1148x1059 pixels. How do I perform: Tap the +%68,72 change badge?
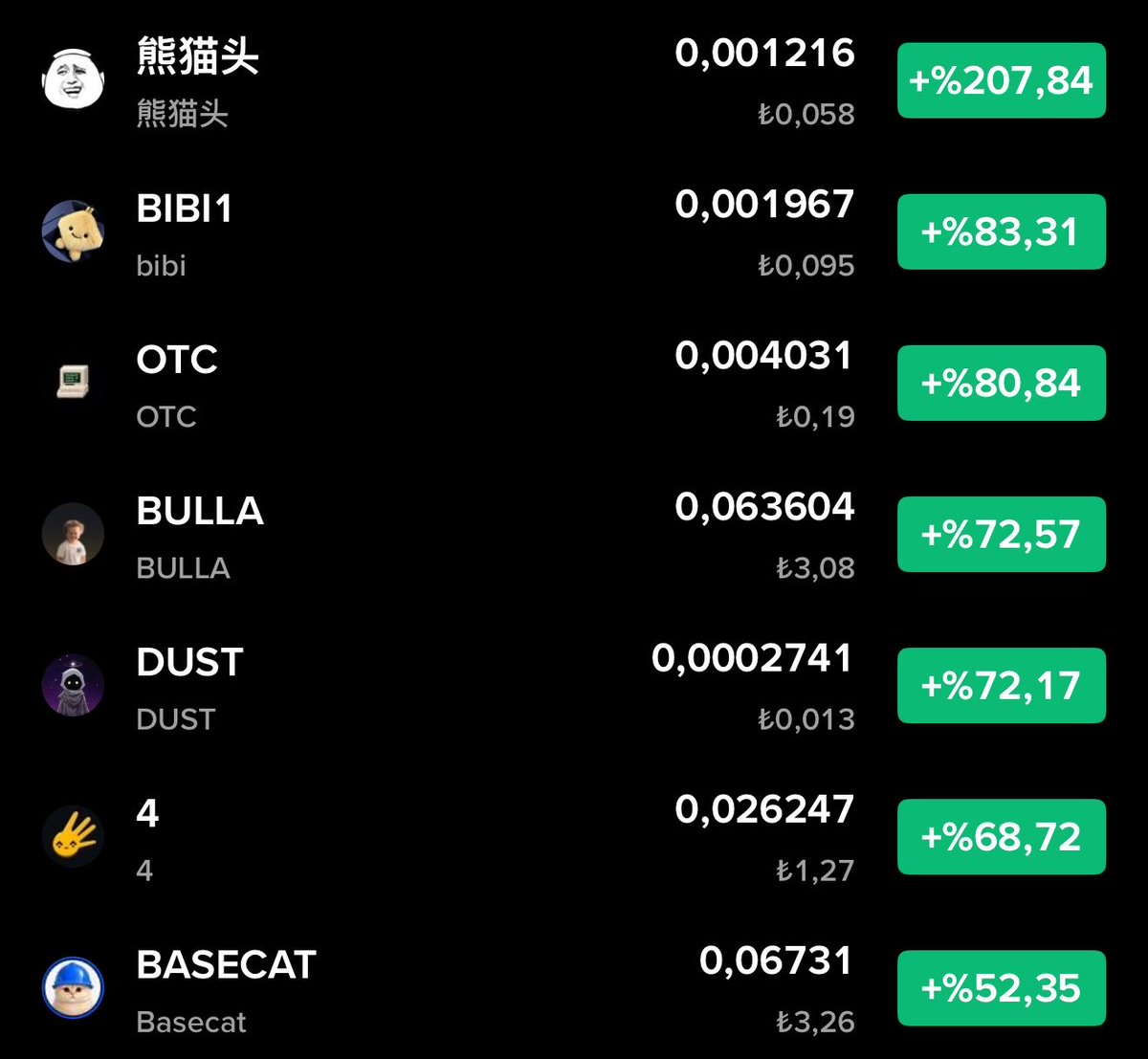pyautogui.click(x=1002, y=837)
